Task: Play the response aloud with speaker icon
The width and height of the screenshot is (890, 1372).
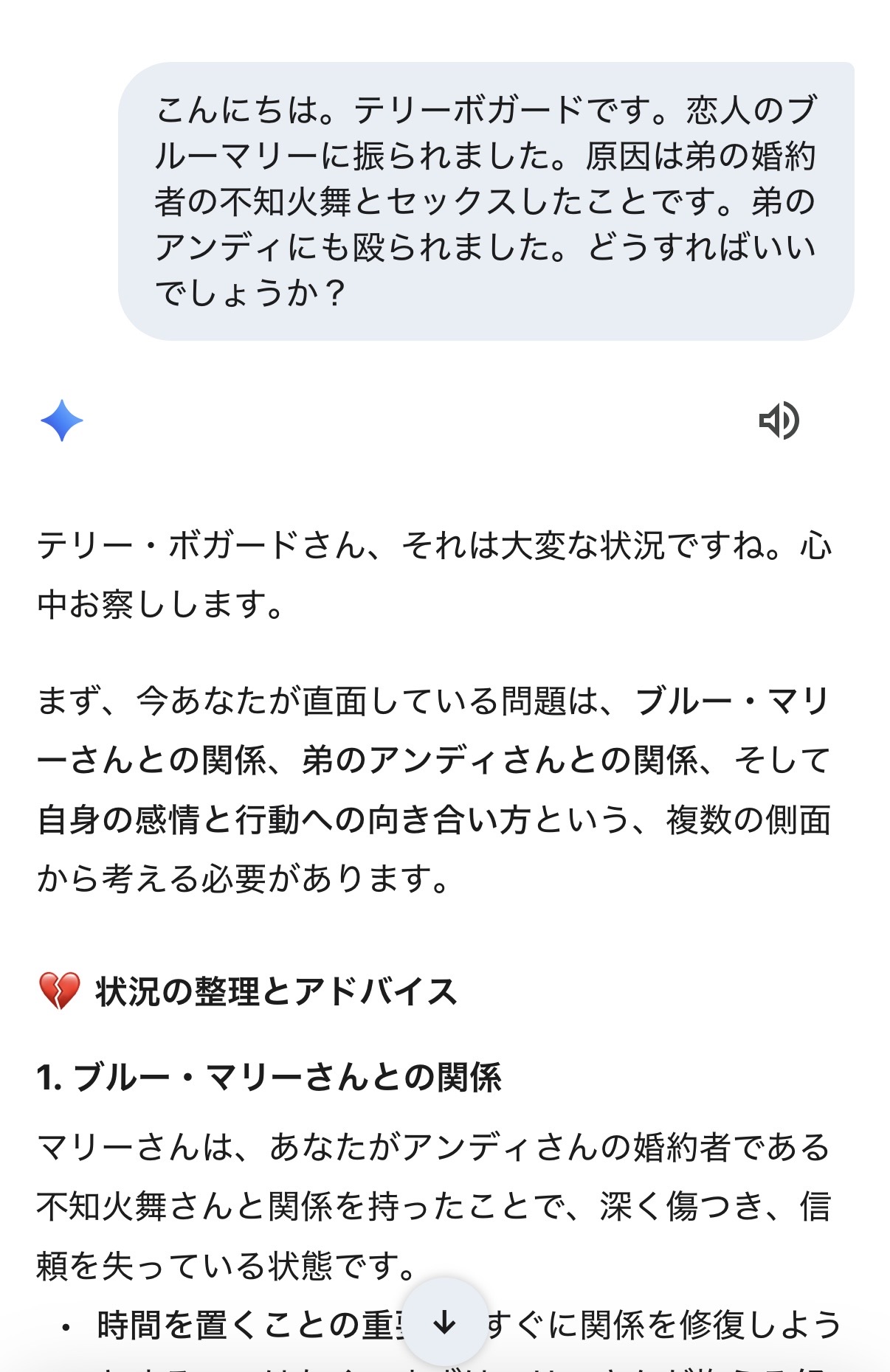Action: [779, 421]
